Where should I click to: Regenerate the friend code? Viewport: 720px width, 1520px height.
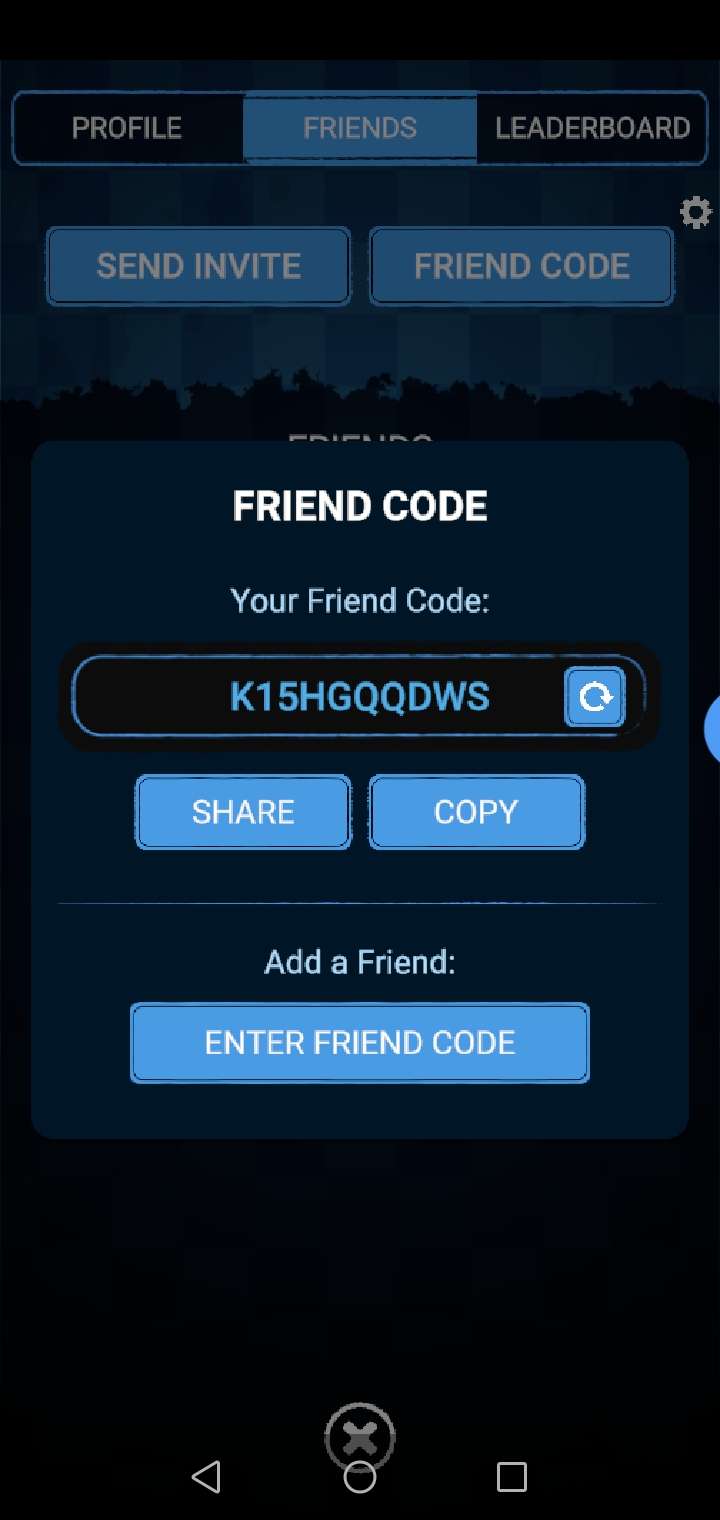pos(595,696)
